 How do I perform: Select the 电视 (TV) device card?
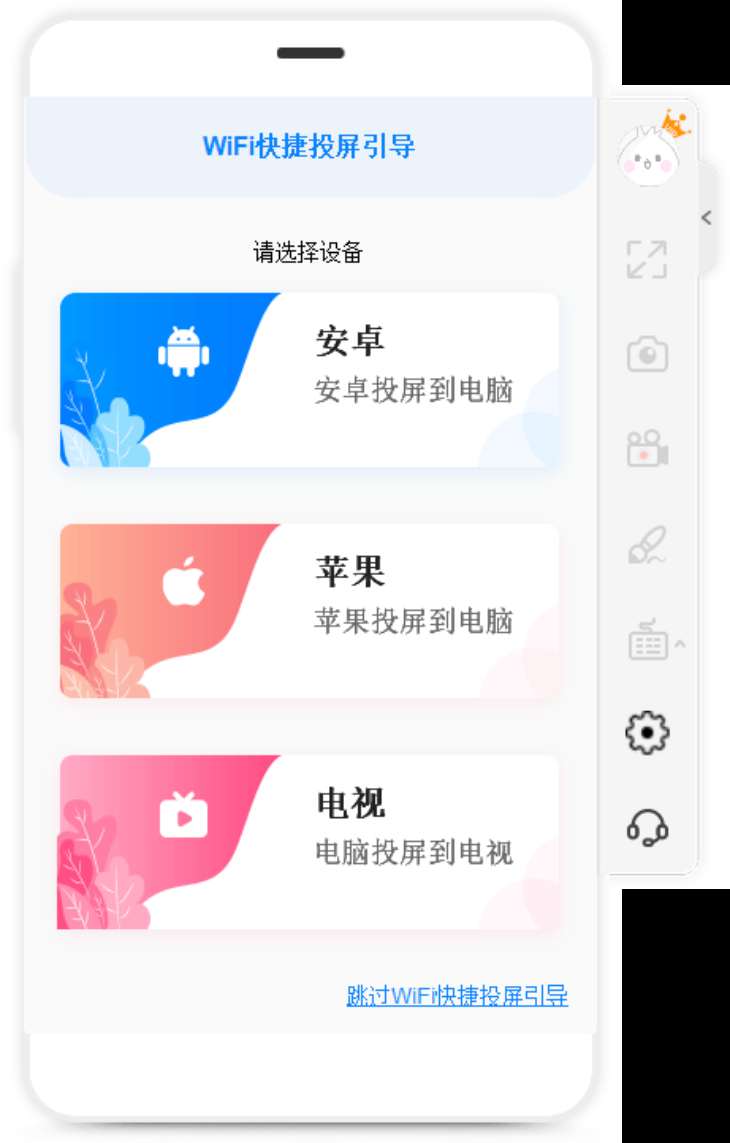(x=309, y=842)
